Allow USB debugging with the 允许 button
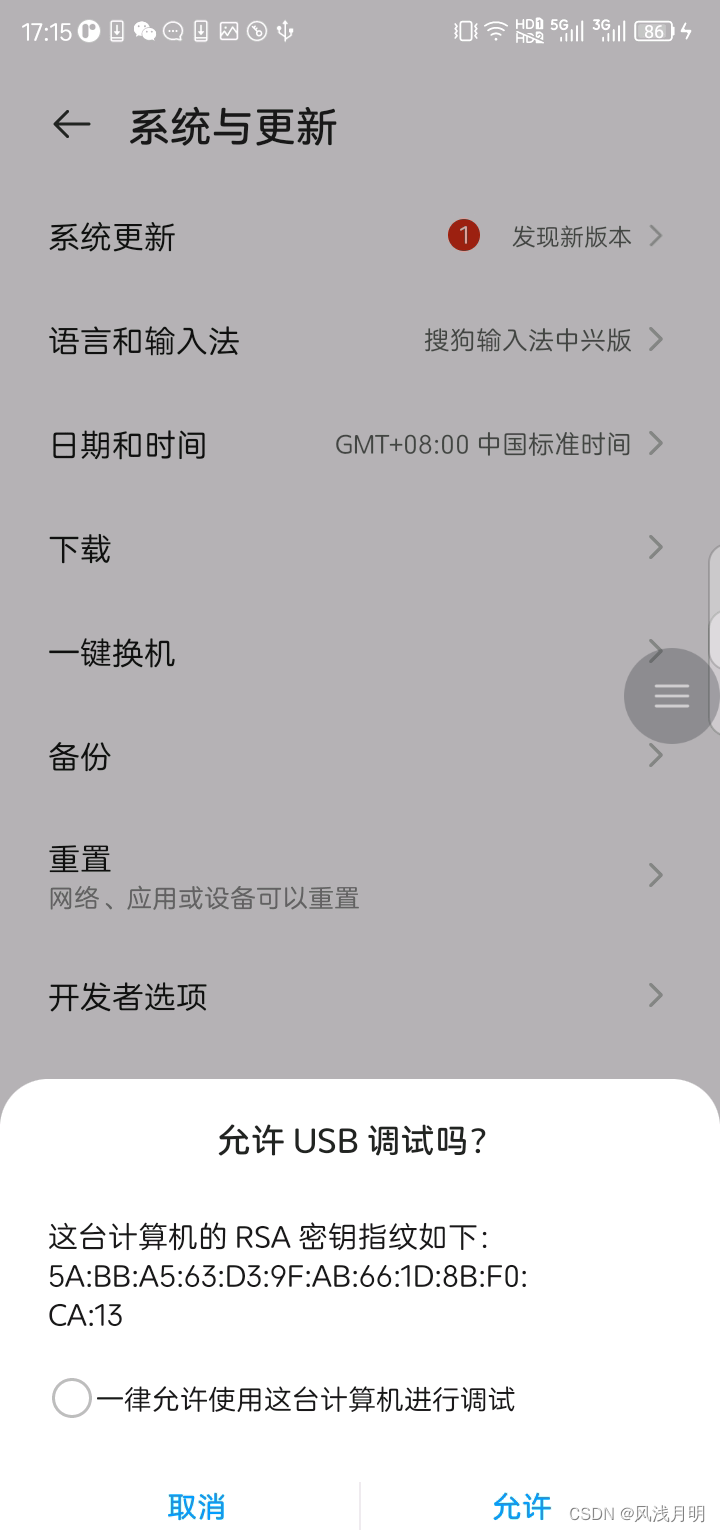The height and width of the screenshot is (1532, 720). tap(522, 1506)
